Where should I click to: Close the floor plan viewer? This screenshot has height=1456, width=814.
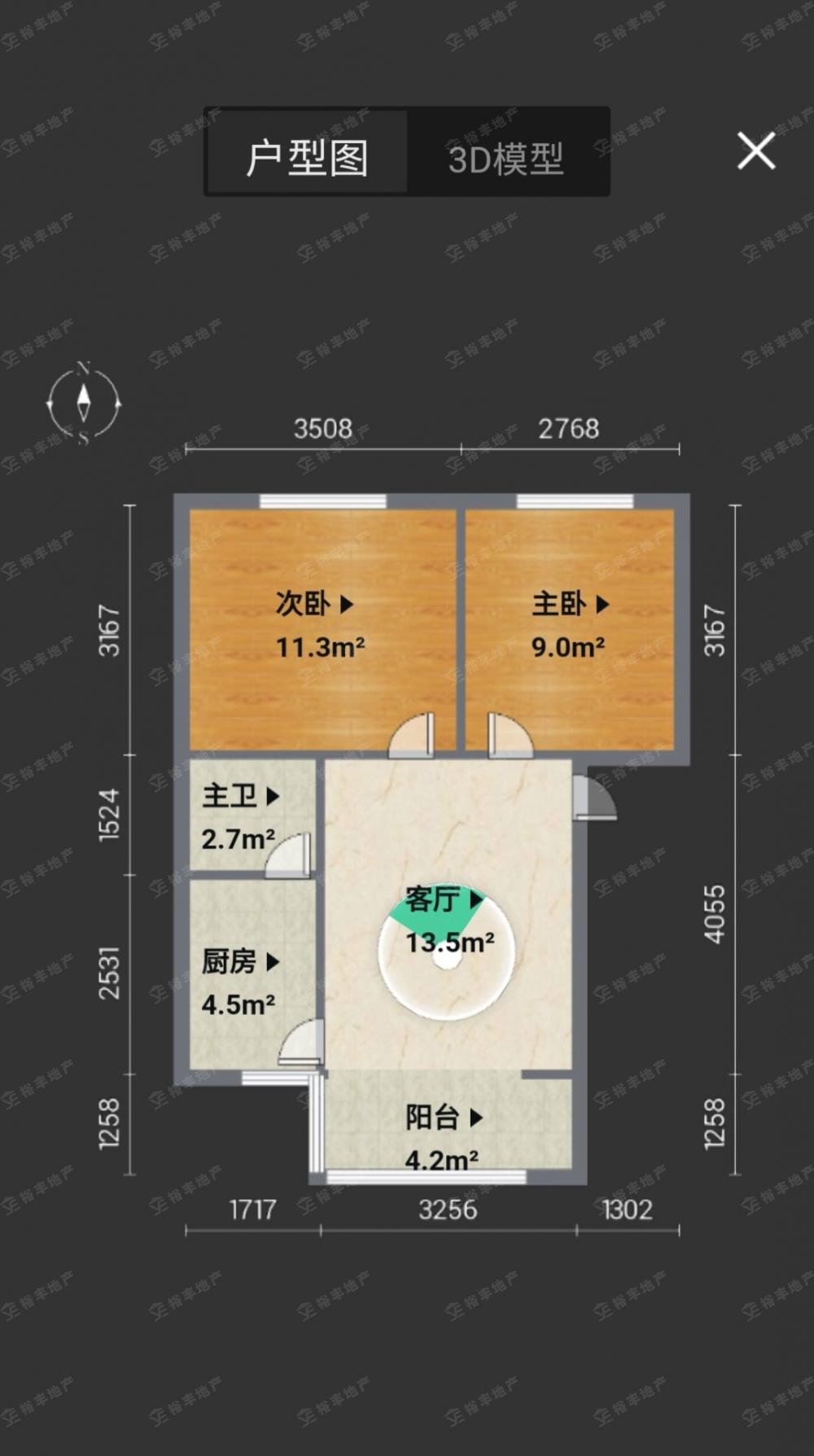(x=755, y=151)
